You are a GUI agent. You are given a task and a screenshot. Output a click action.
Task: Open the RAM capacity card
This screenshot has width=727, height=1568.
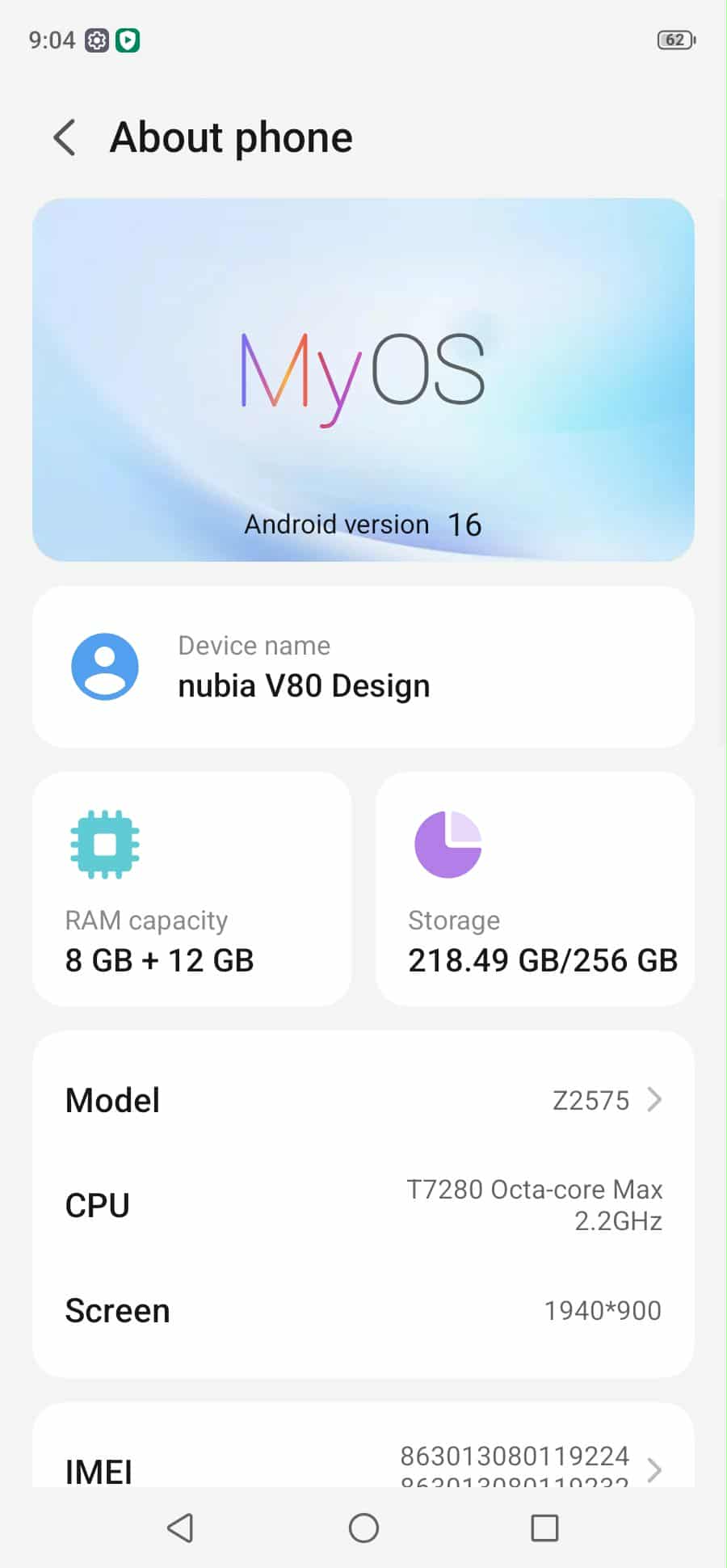[191, 889]
